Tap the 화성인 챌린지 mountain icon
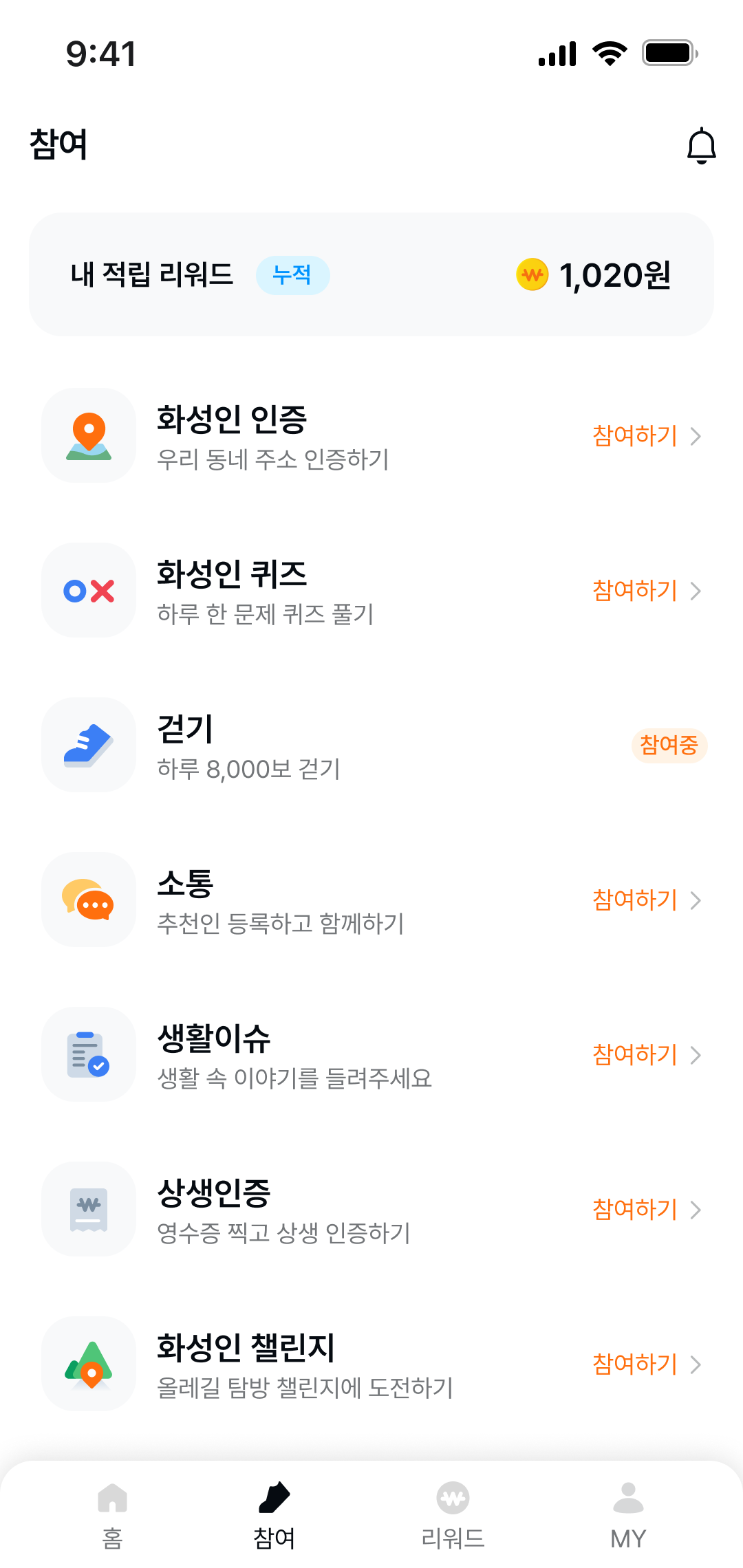The height and width of the screenshot is (1568, 743). (89, 1364)
